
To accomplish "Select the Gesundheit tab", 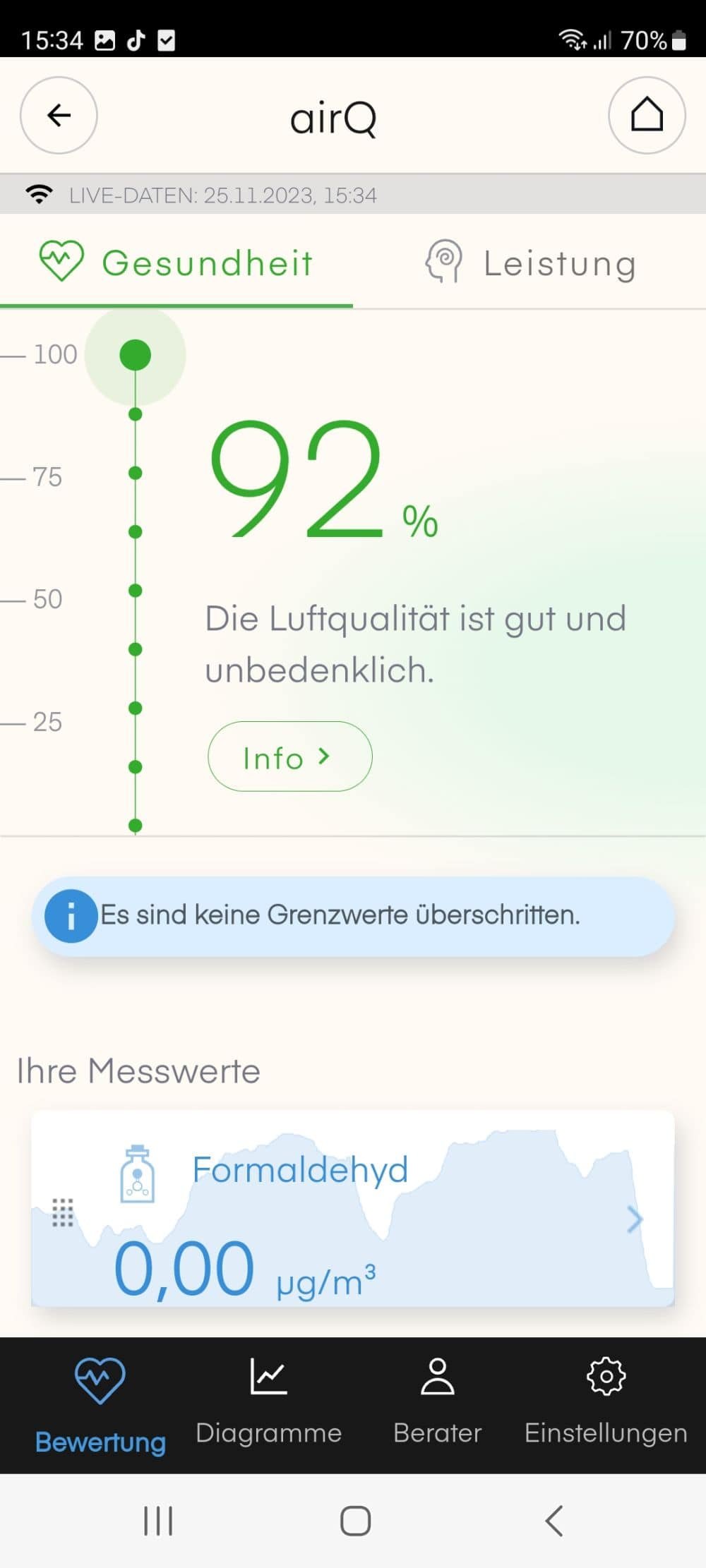I will point(176,263).
